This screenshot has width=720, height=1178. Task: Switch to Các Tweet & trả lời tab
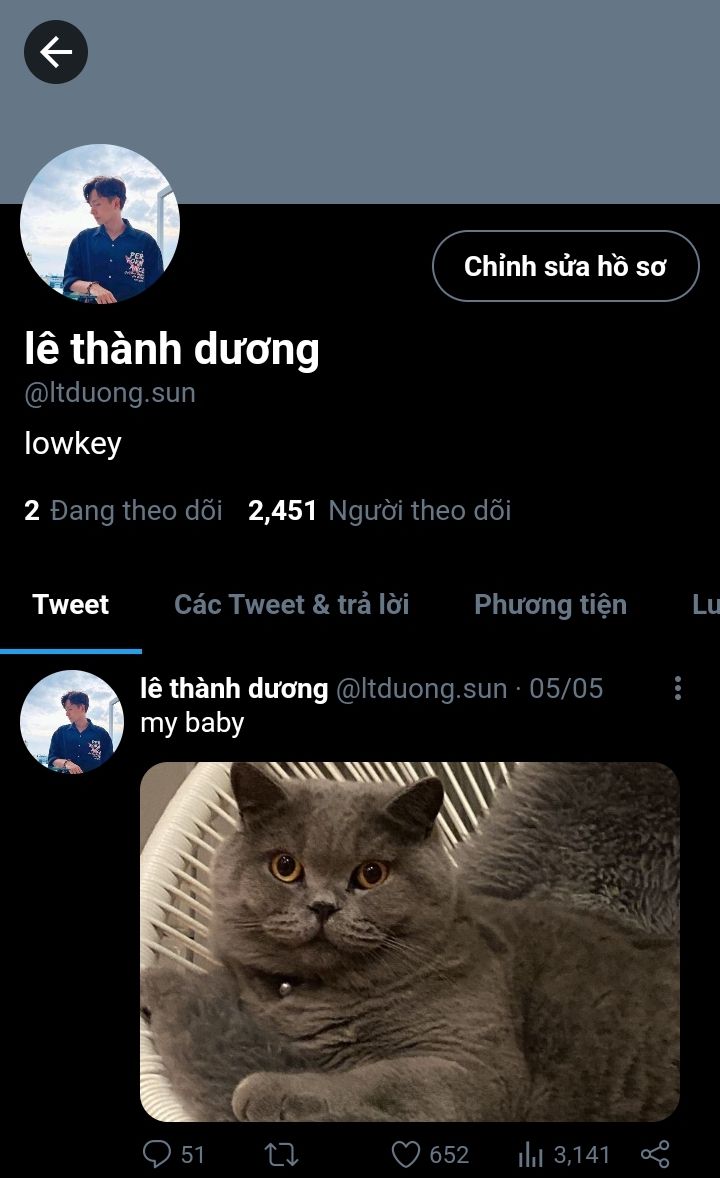[291, 605]
